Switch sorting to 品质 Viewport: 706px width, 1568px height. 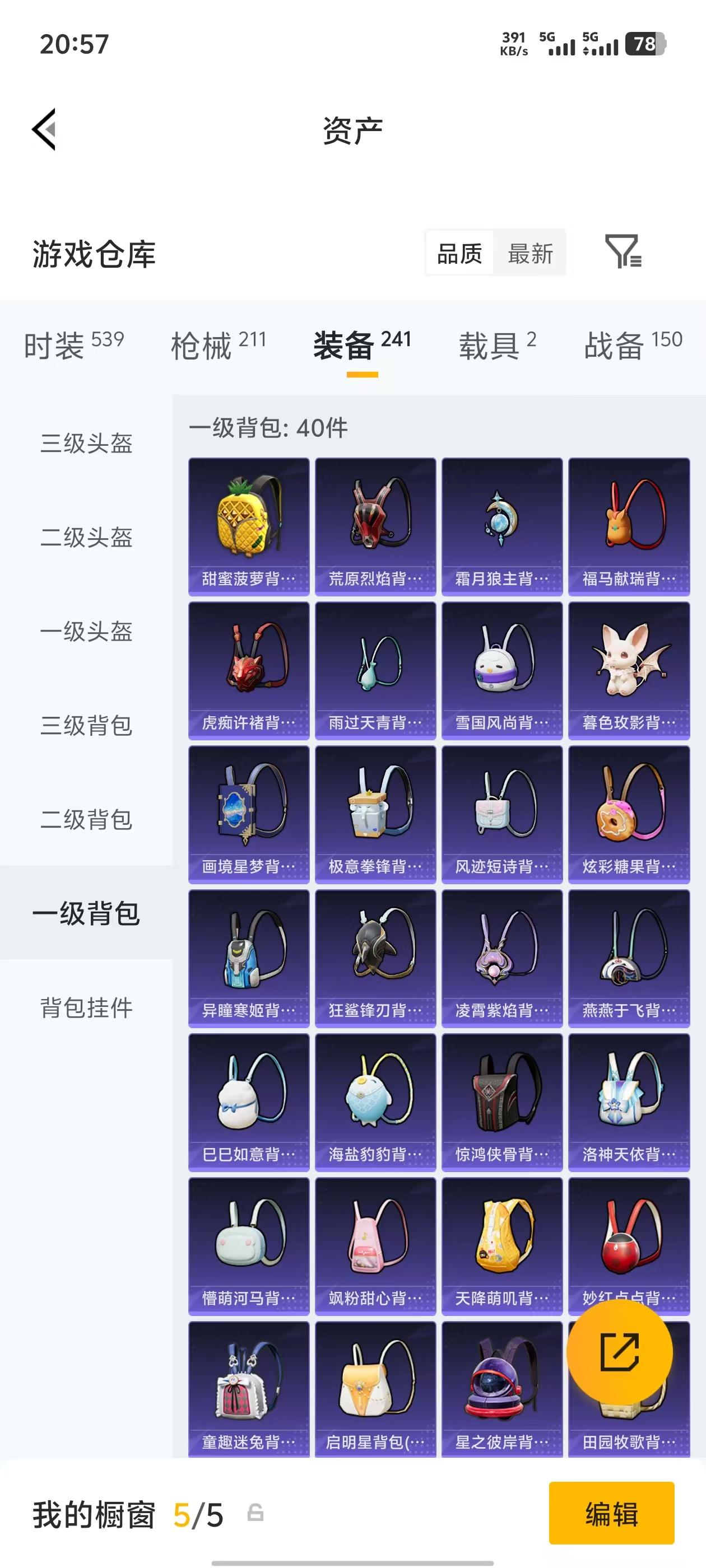click(x=461, y=253)
